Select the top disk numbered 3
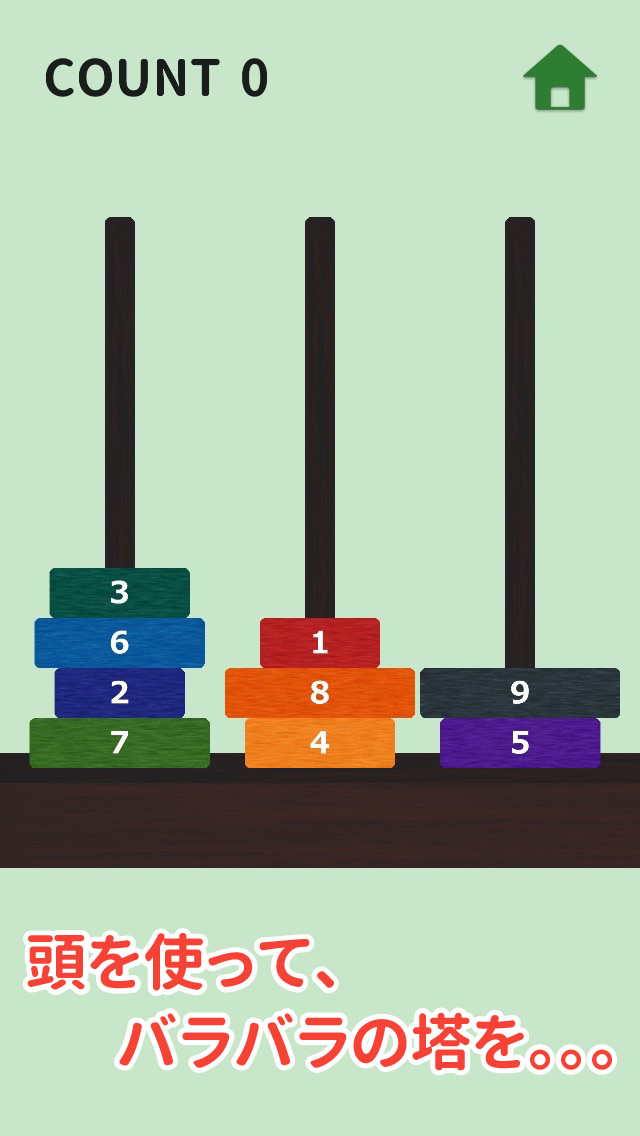The height and width of the screenshot is (1136, 640). coord(120,593)
